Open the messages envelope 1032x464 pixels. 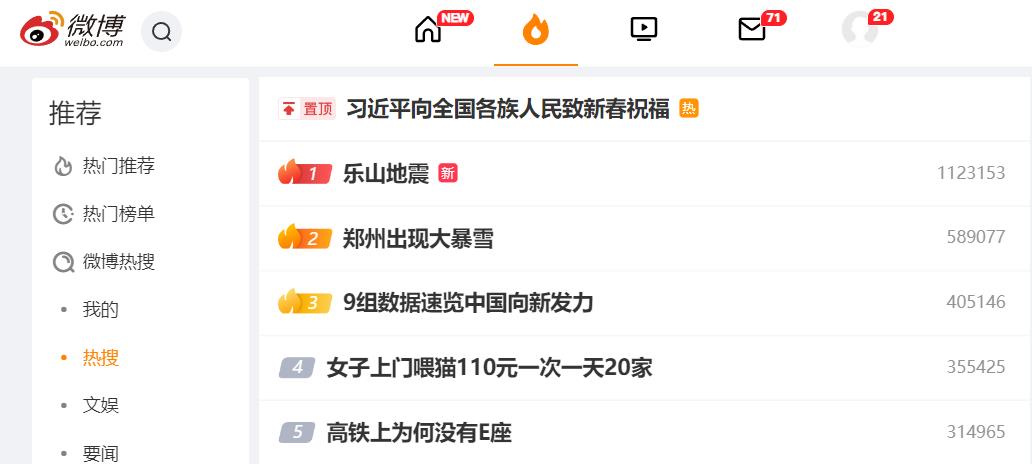(x=751, y=30)
